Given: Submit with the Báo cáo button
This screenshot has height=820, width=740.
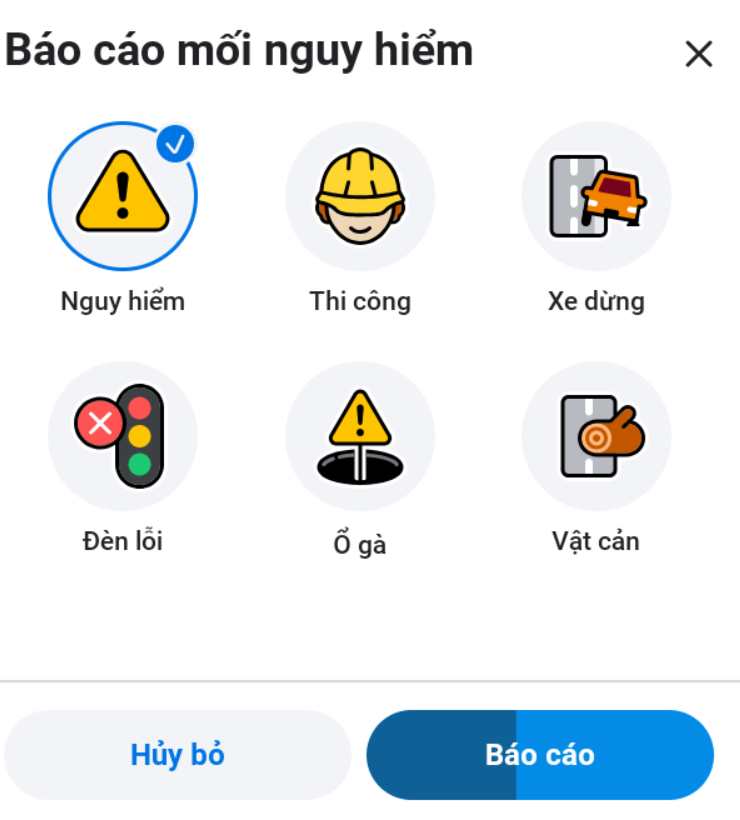Looking at the screenshot, I should click(540, 755).
